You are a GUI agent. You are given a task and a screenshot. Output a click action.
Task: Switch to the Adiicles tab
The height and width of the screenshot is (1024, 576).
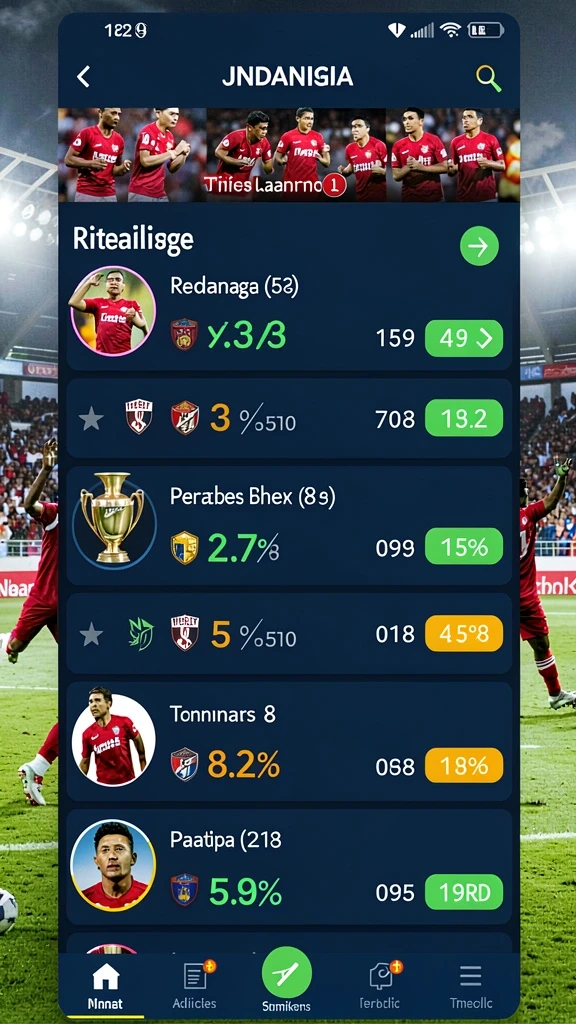195,985
